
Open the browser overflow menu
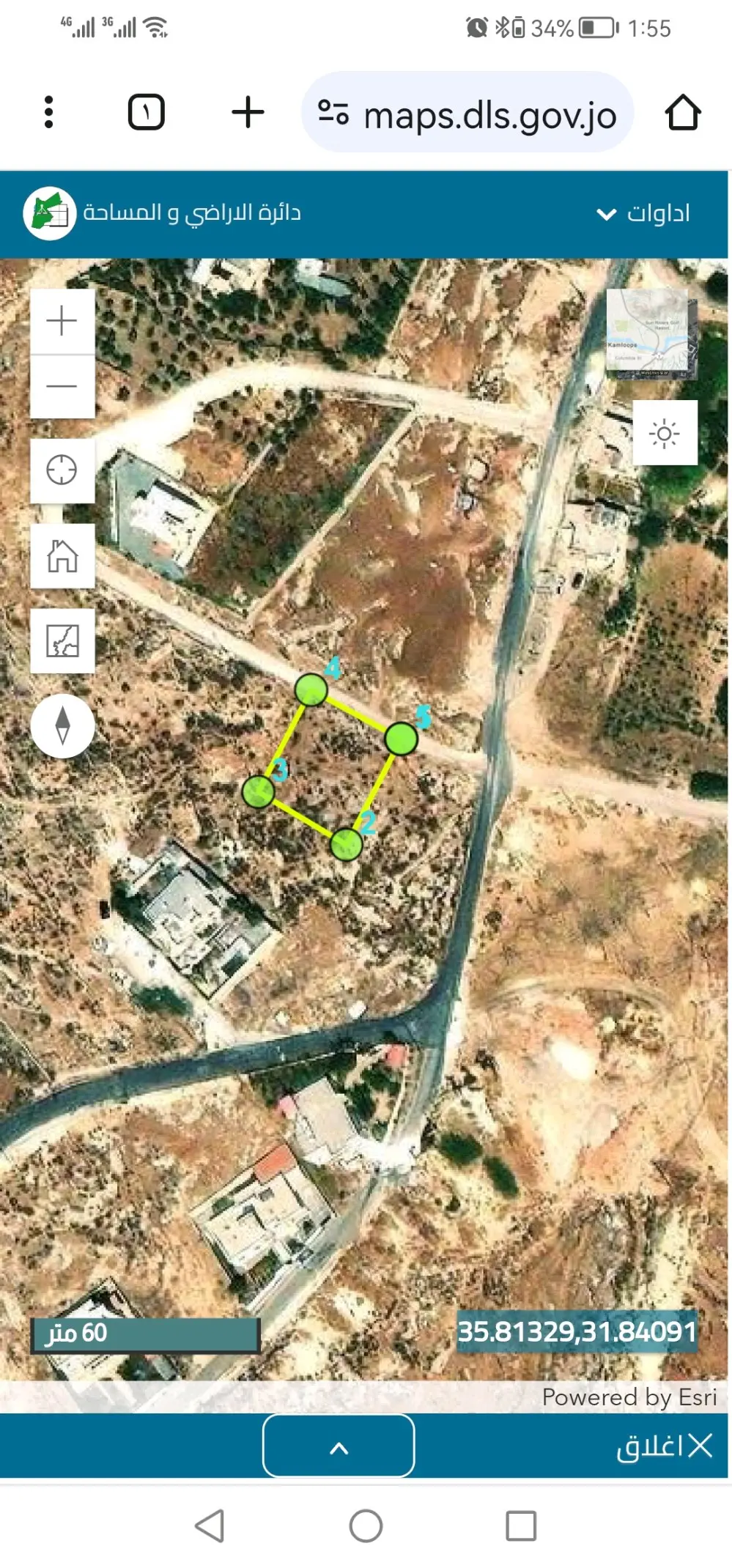(48, 112)
